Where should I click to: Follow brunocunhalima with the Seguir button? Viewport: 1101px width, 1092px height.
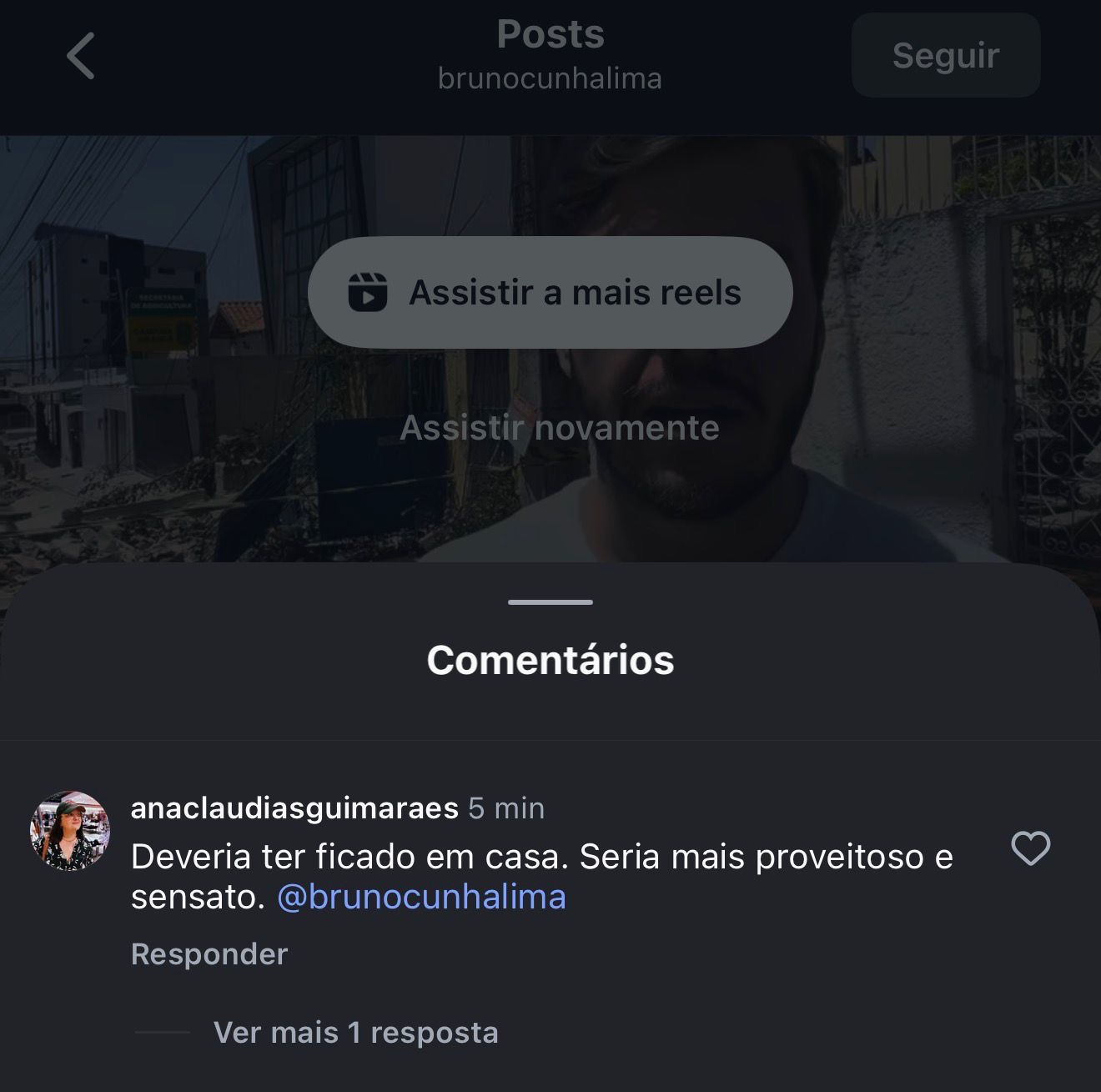coord(945,55)
